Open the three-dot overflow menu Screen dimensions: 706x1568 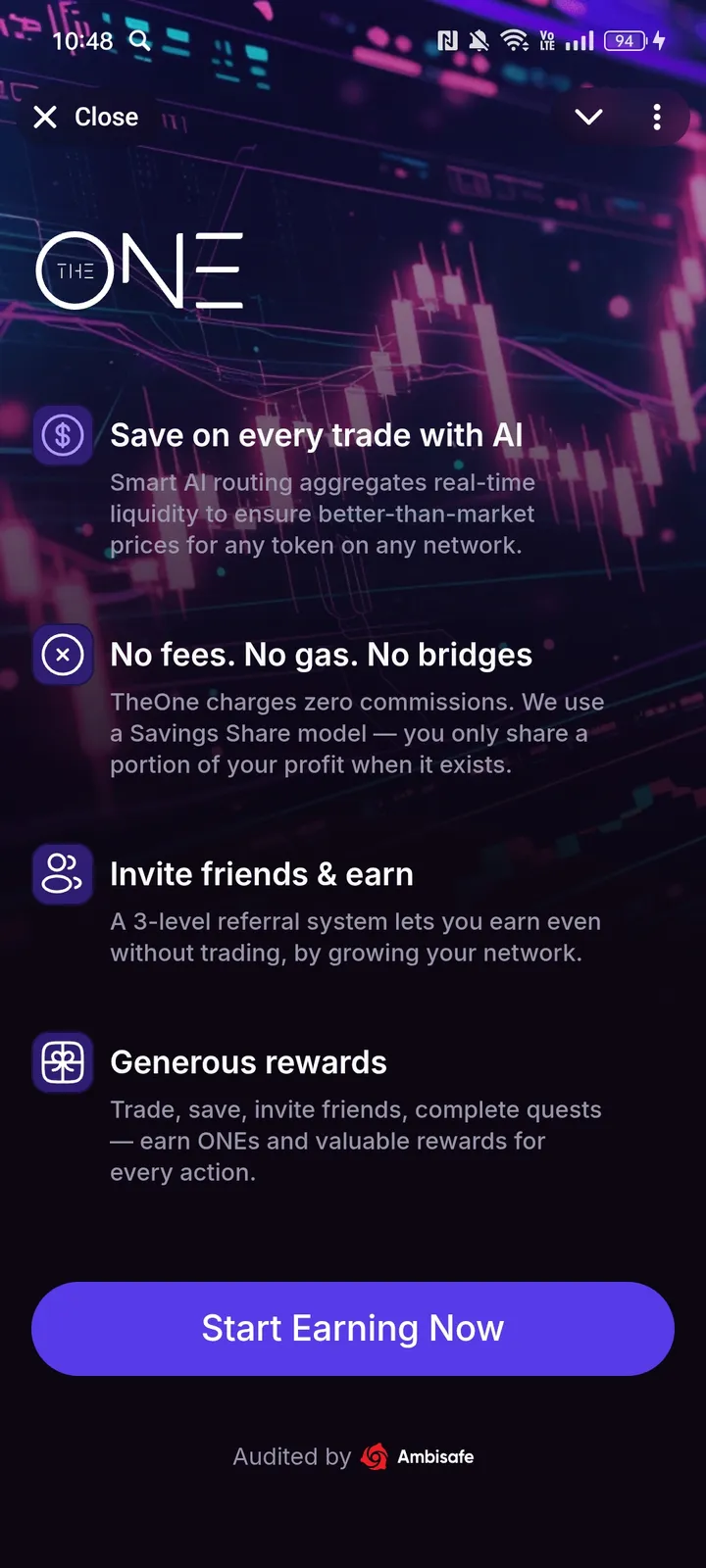click(x=658, y=117)
